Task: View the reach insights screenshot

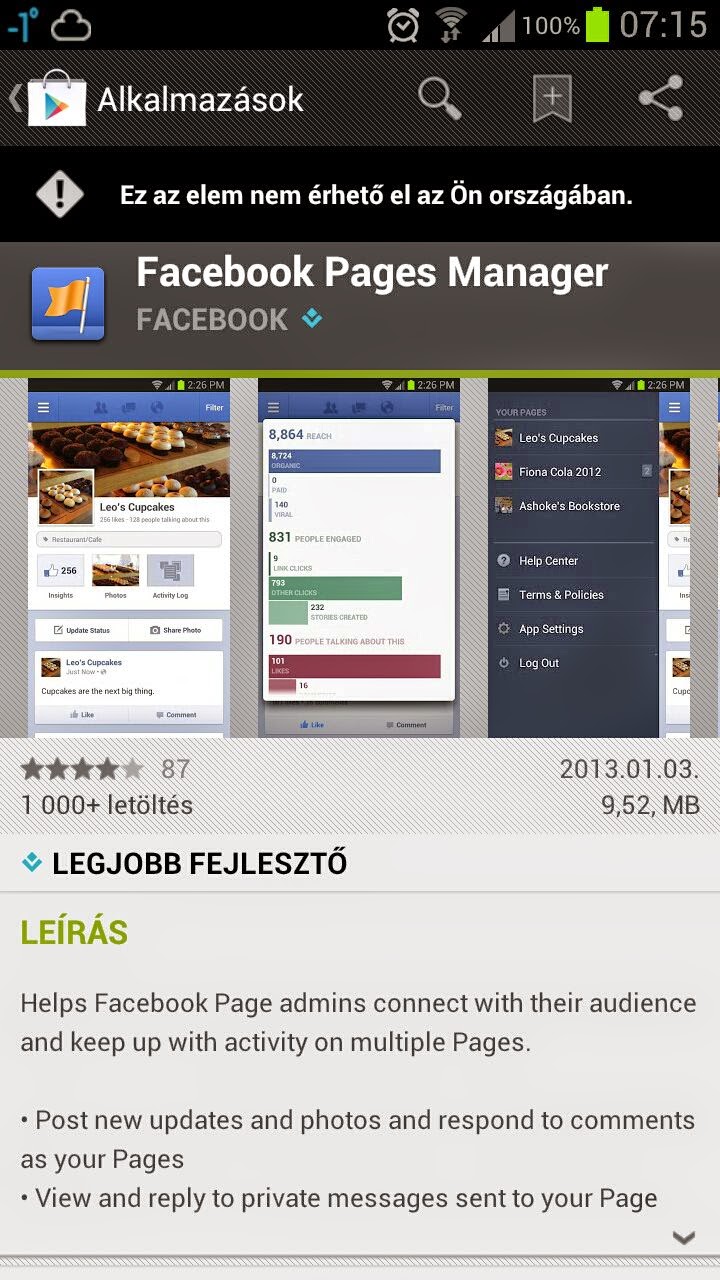Action: 359,557
